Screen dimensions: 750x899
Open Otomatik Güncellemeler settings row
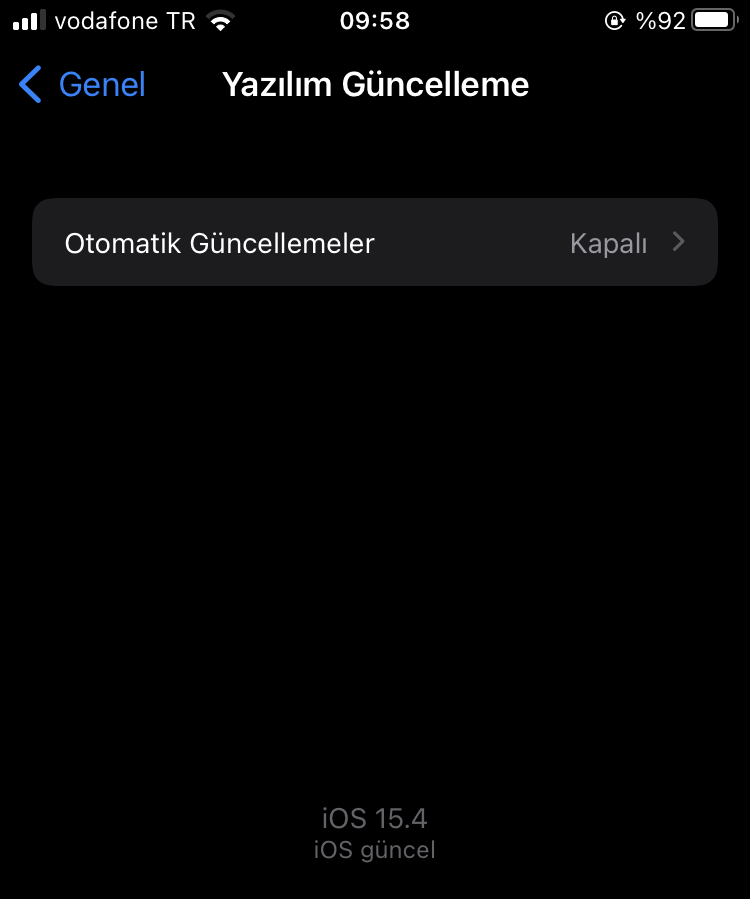375,243
